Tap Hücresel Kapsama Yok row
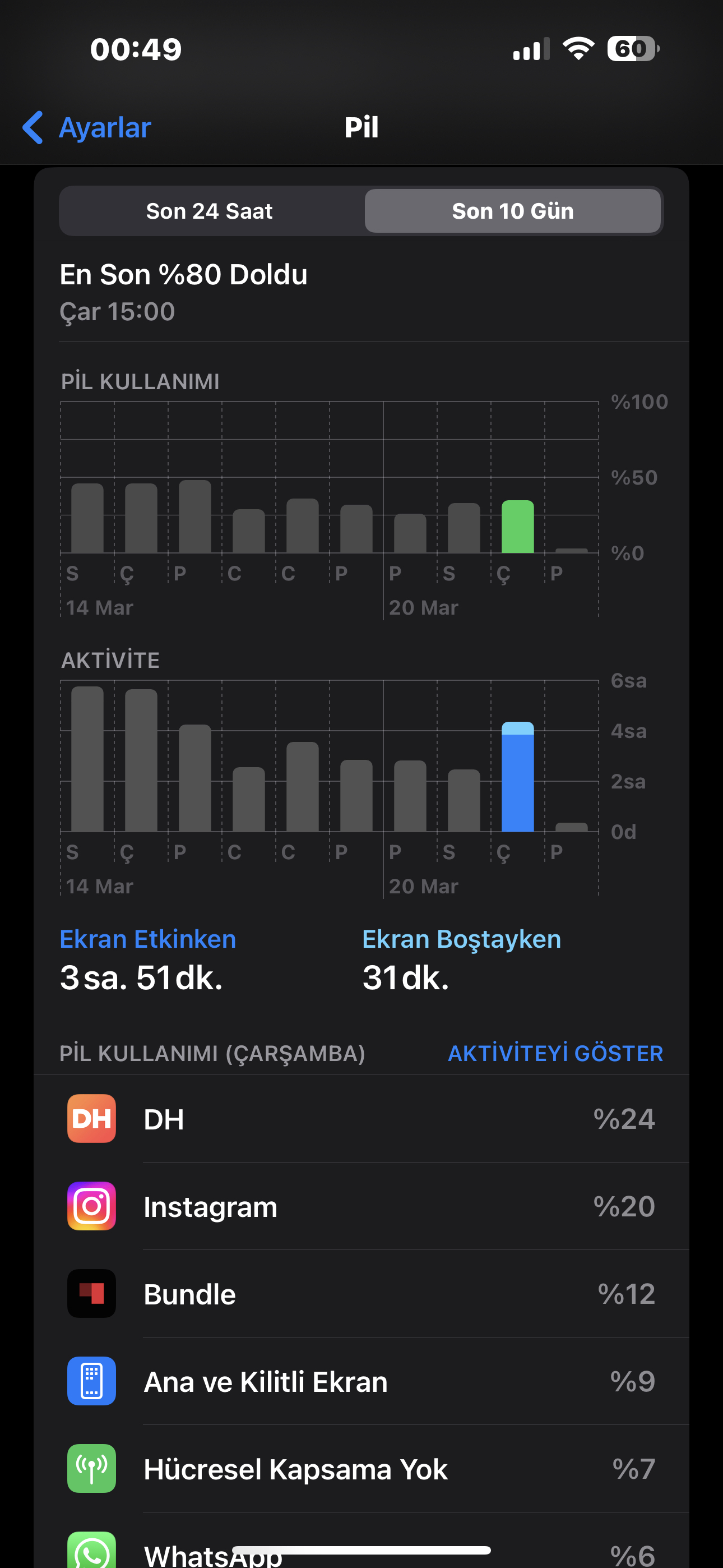Image resolution: width=723 pixels, height=1568 pixels. pos(361,1469)
